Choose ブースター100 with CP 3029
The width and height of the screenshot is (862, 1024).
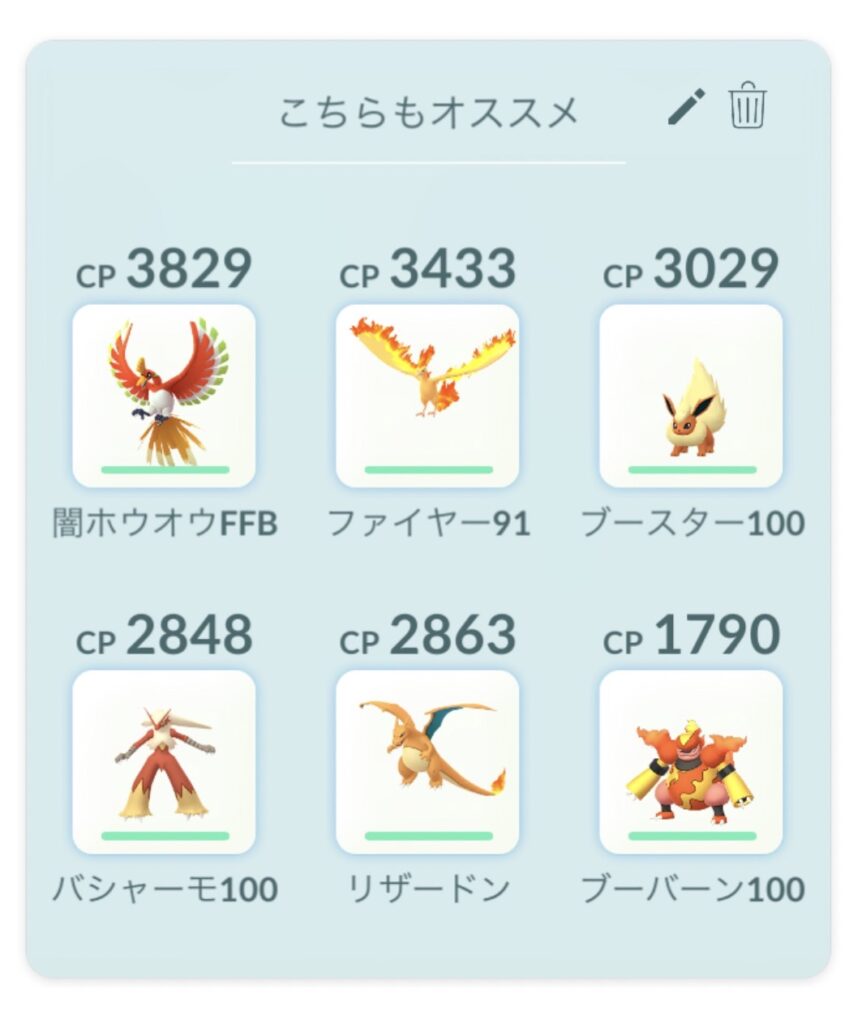tap(690, 396)
